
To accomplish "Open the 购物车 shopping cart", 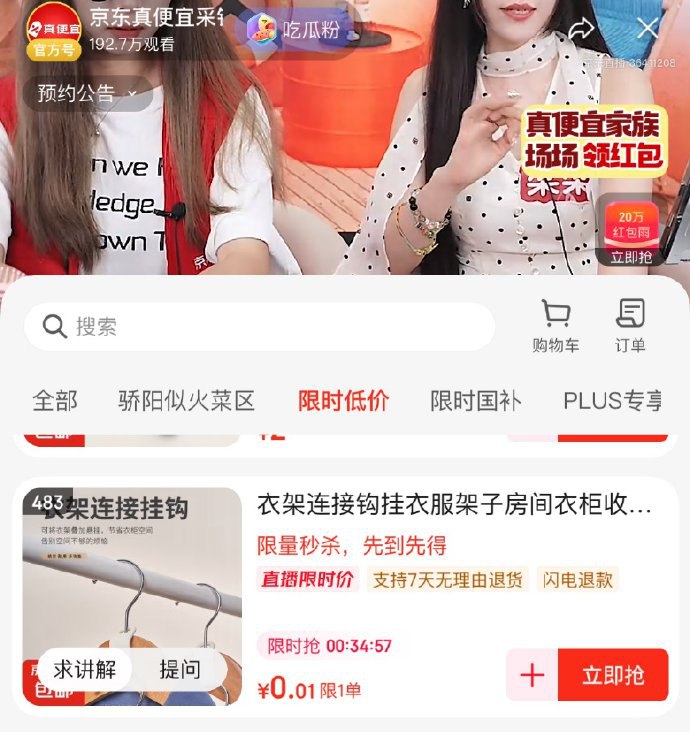I will (555, 326).
